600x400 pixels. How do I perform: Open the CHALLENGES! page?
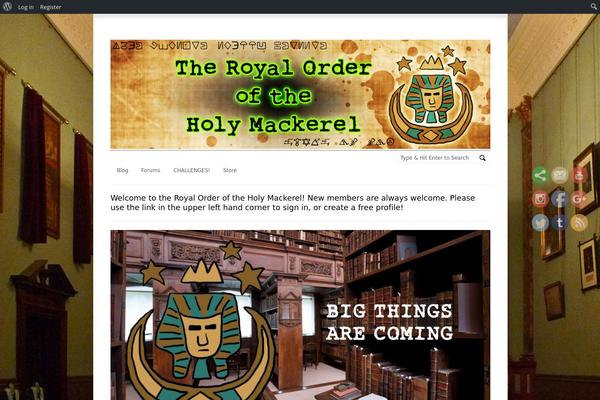(191, 171)
